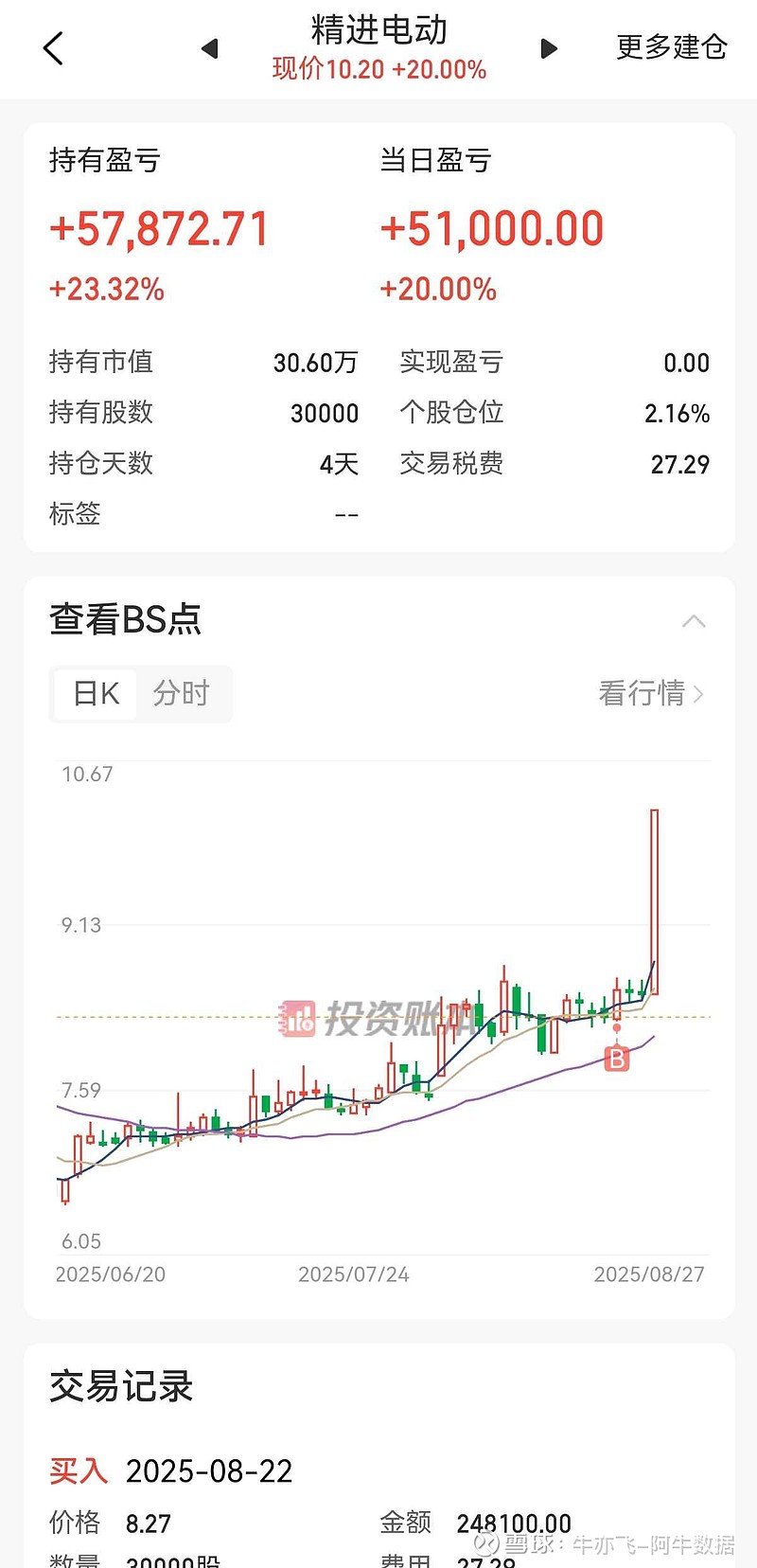Open 更多建仓 at the top right
Viewport: 757px width, 1568px height.
tap(672, 47)
